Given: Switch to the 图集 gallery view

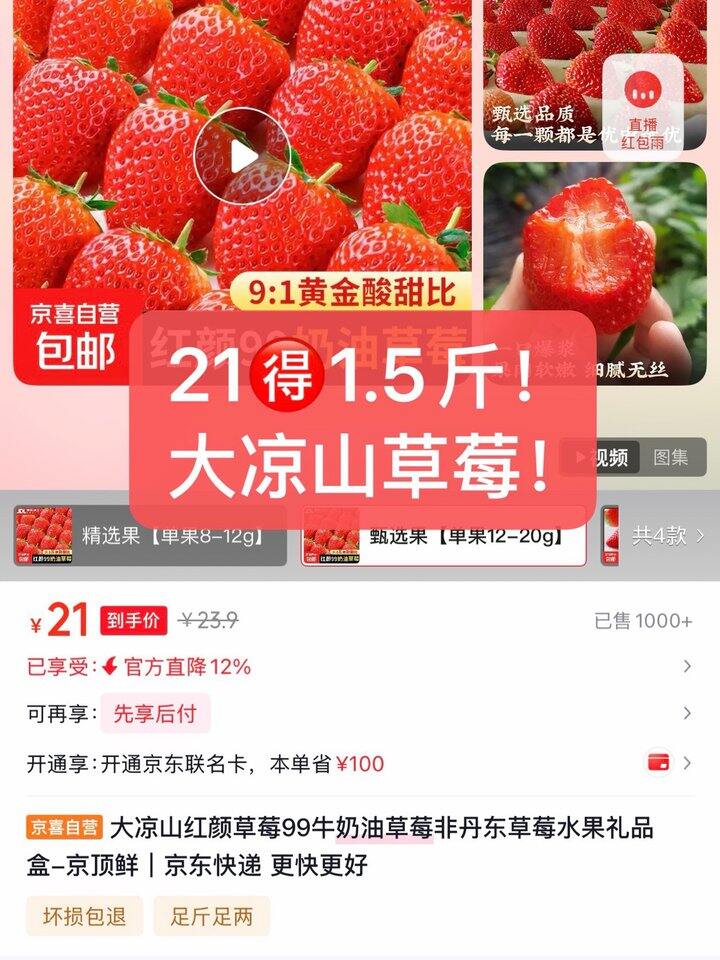Looking at the screenshot, I should point(671,458).
